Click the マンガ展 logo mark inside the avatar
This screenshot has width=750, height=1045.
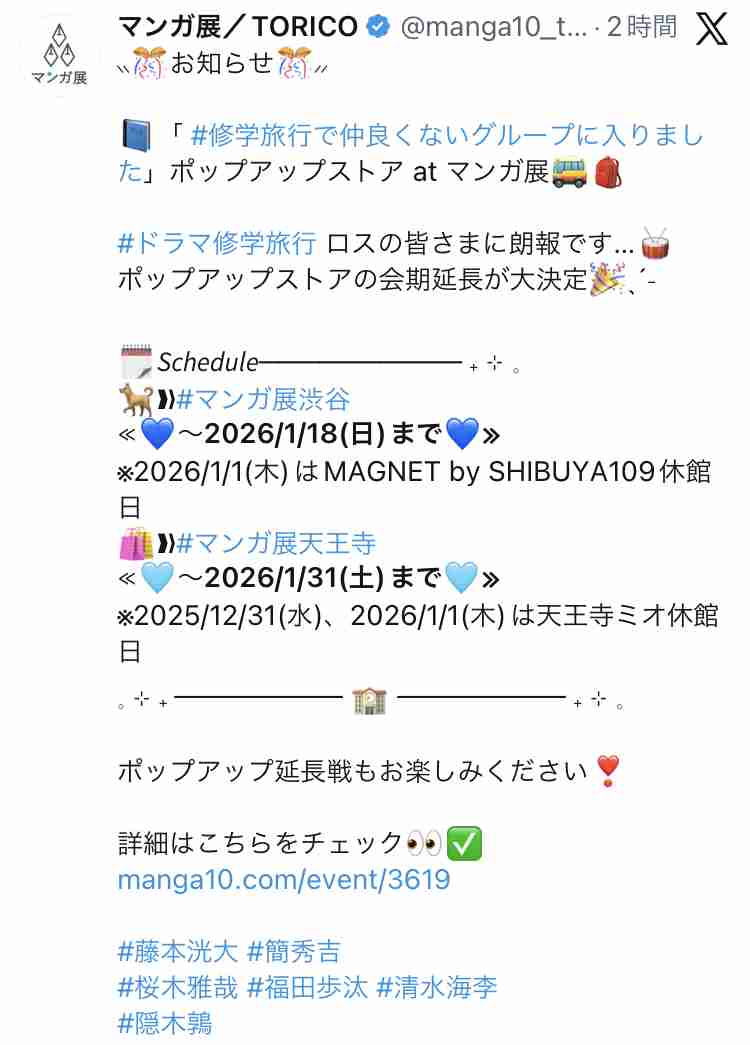57,42
